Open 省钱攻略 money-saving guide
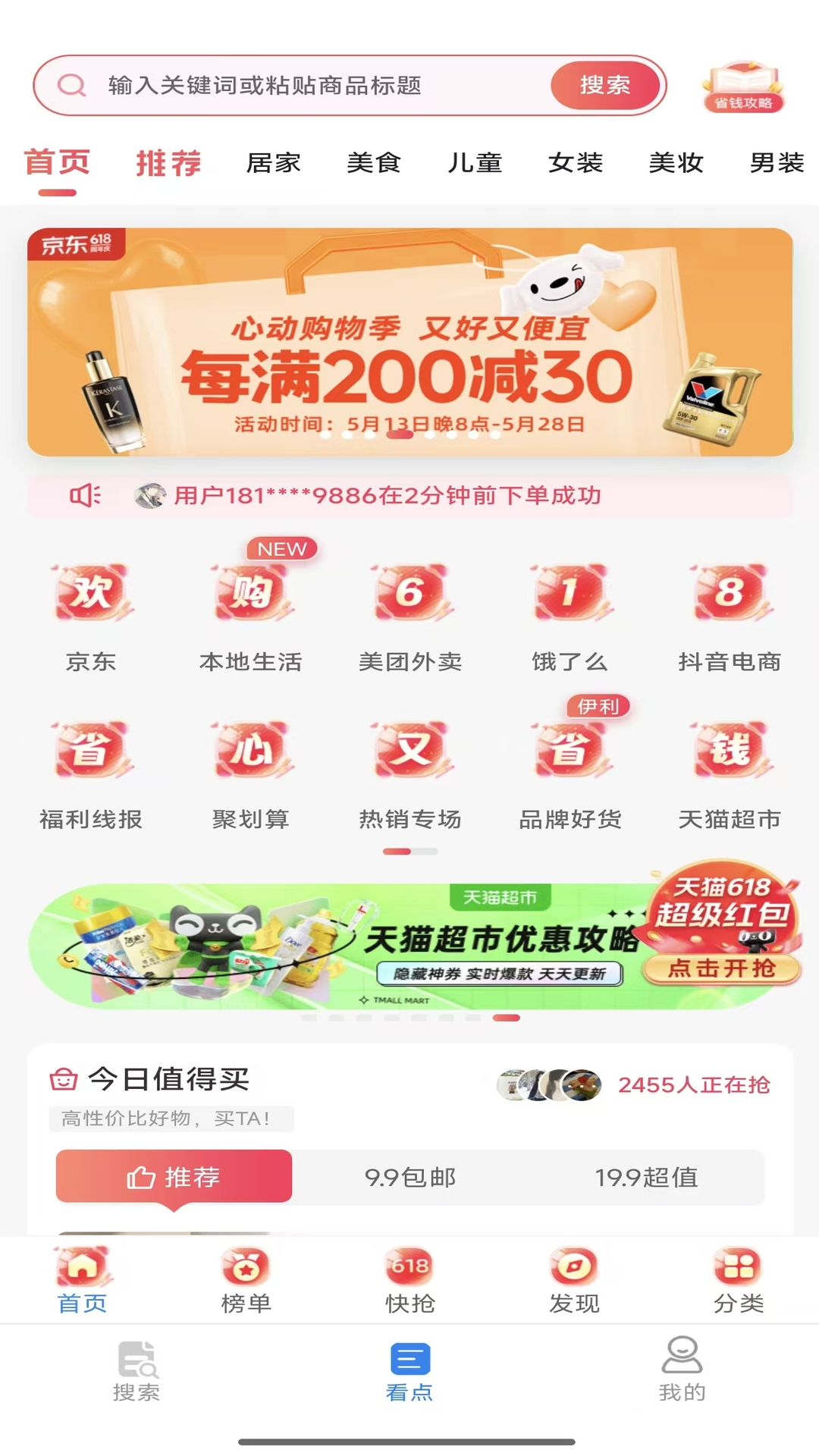This screenshot has height=1456, width=819. click(x=744, y=85)
